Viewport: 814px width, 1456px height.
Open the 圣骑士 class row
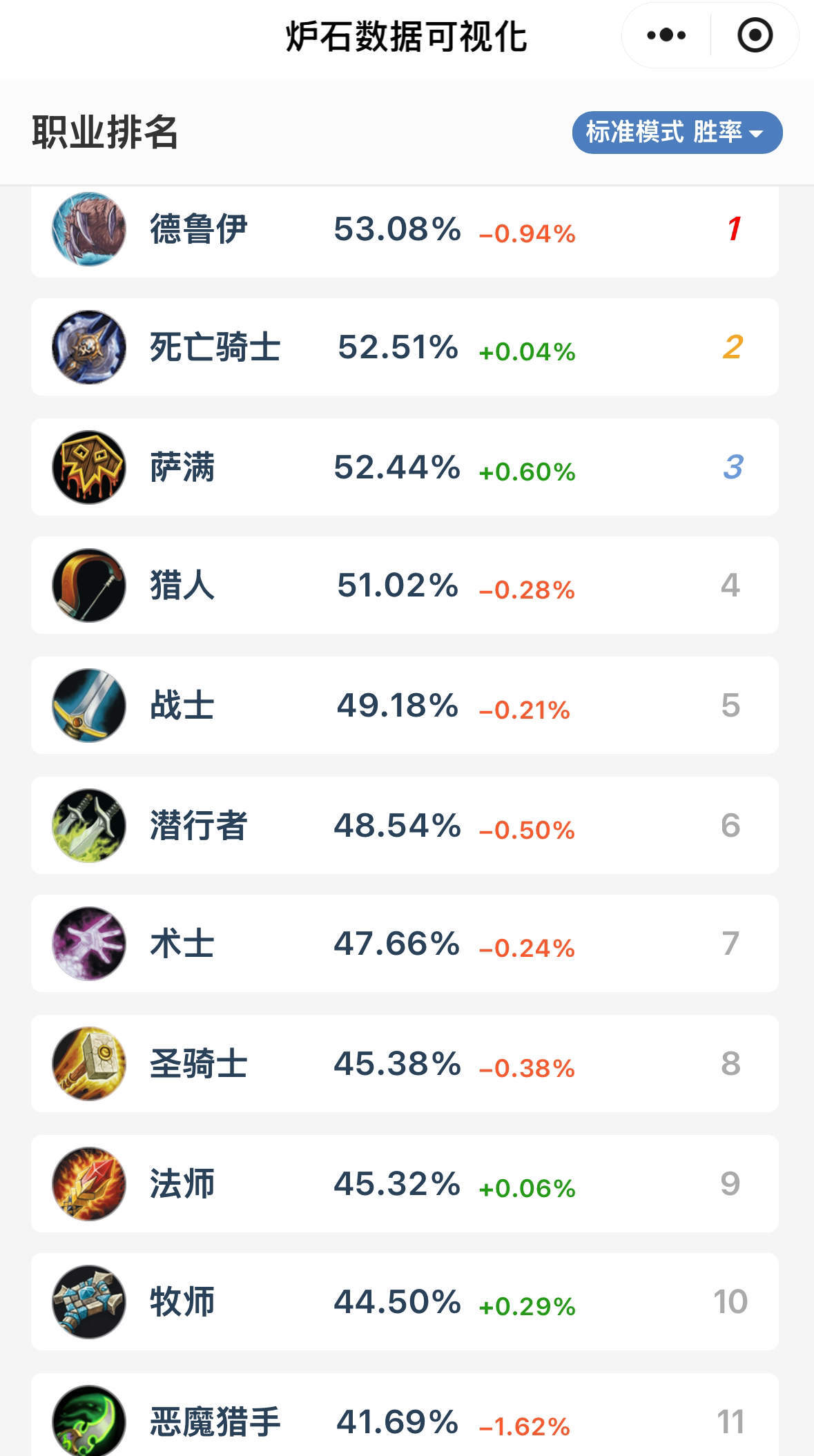coord(405,1064)
